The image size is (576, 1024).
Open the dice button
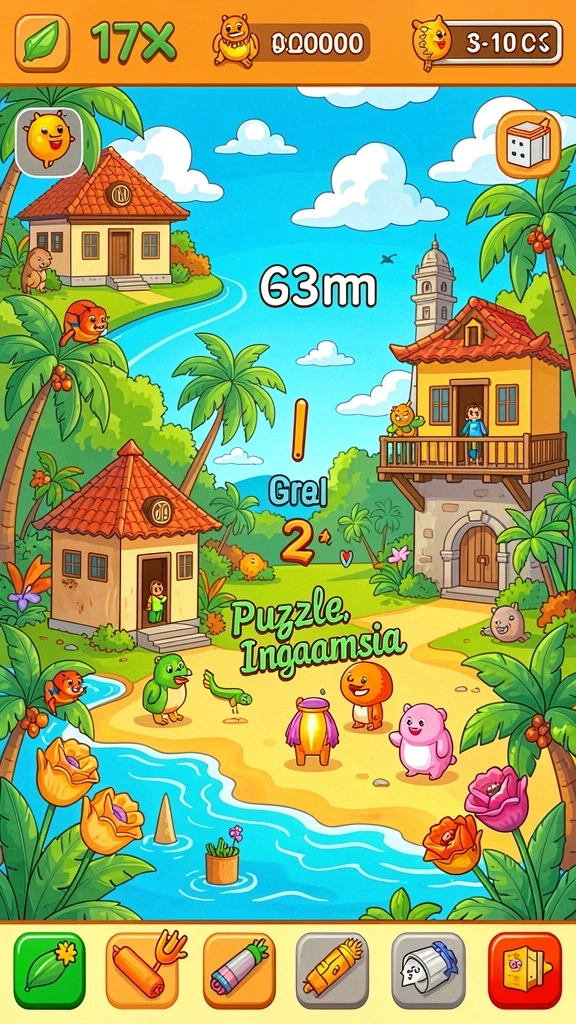click(528, 144)
